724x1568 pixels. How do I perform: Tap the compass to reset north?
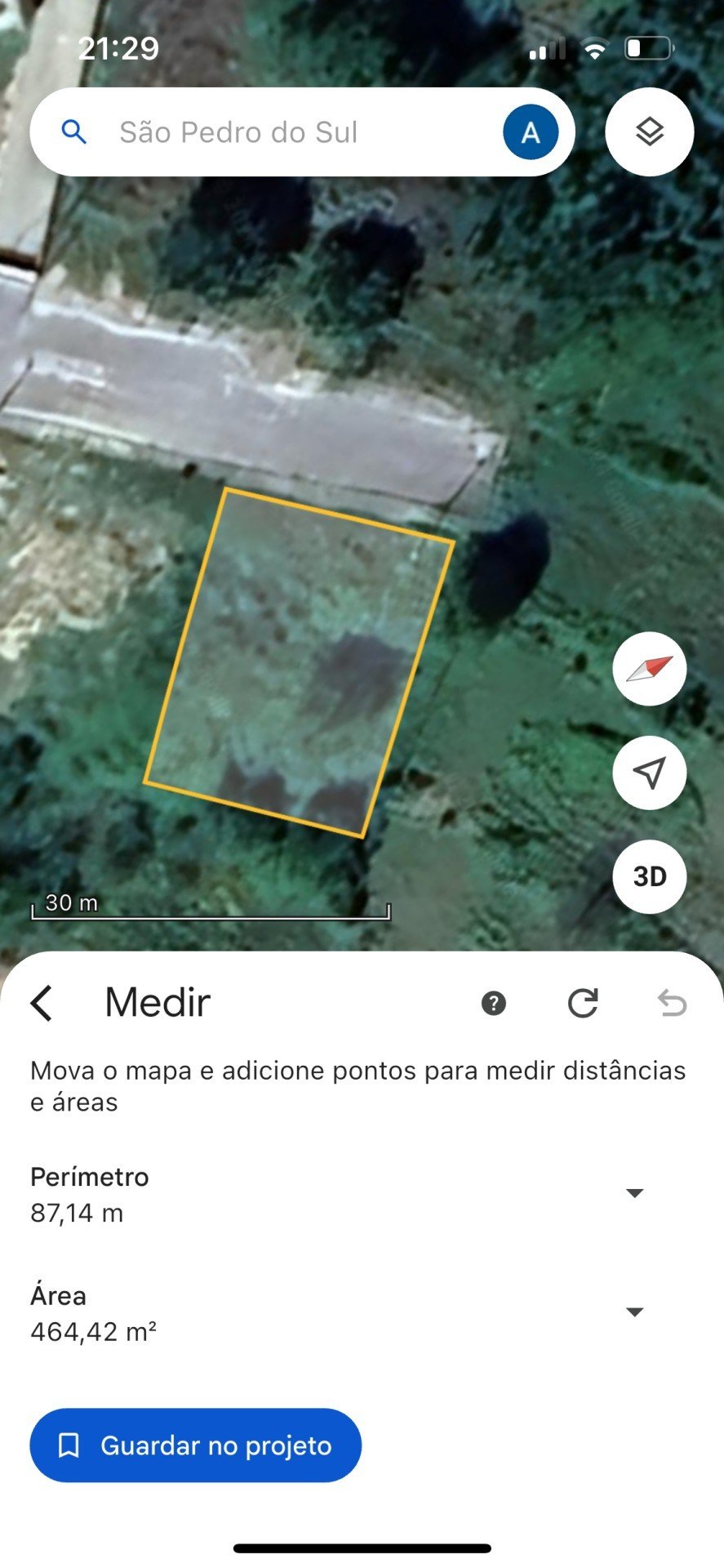(649, 669)
